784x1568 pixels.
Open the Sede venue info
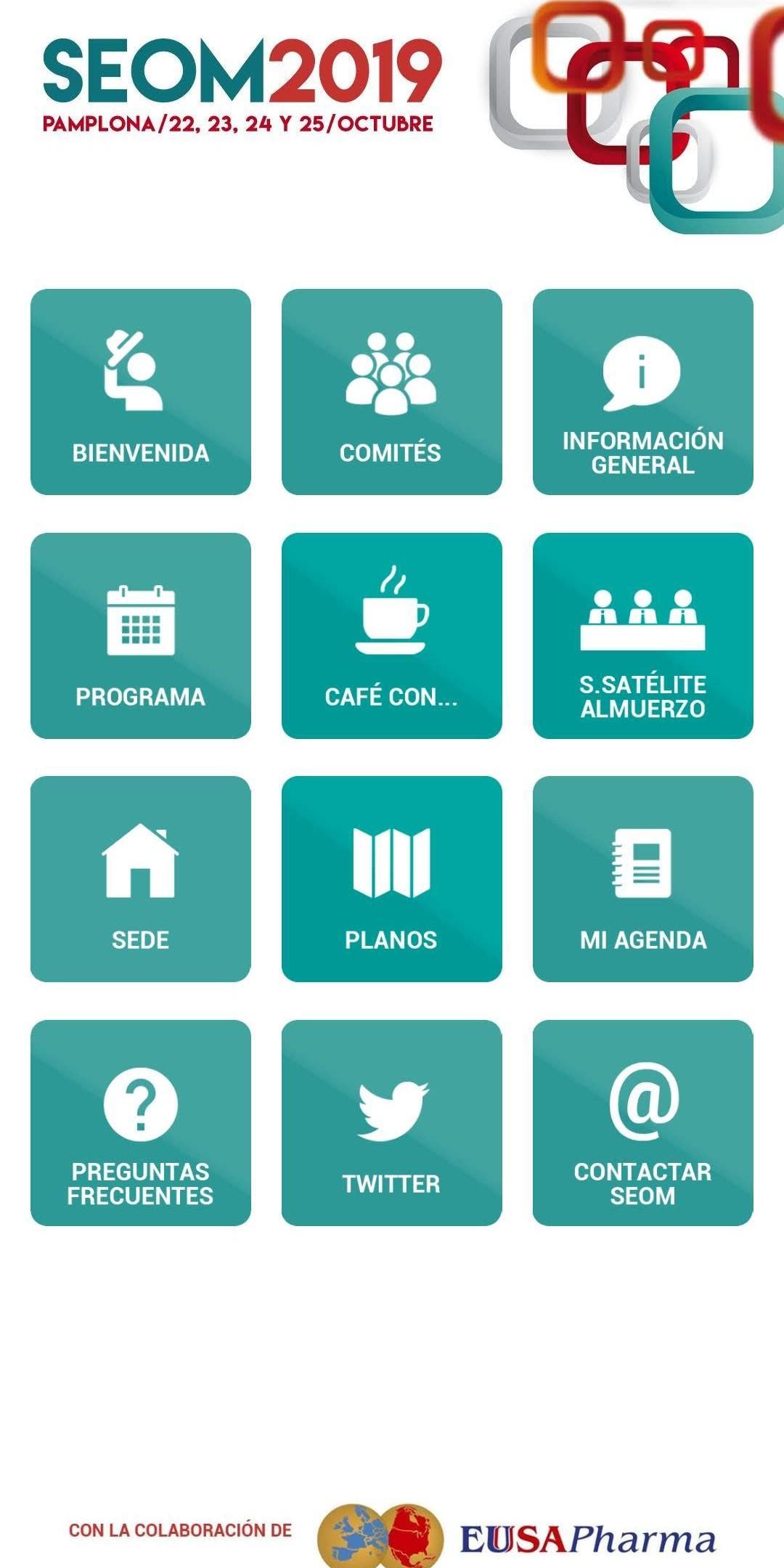(140, 879)
